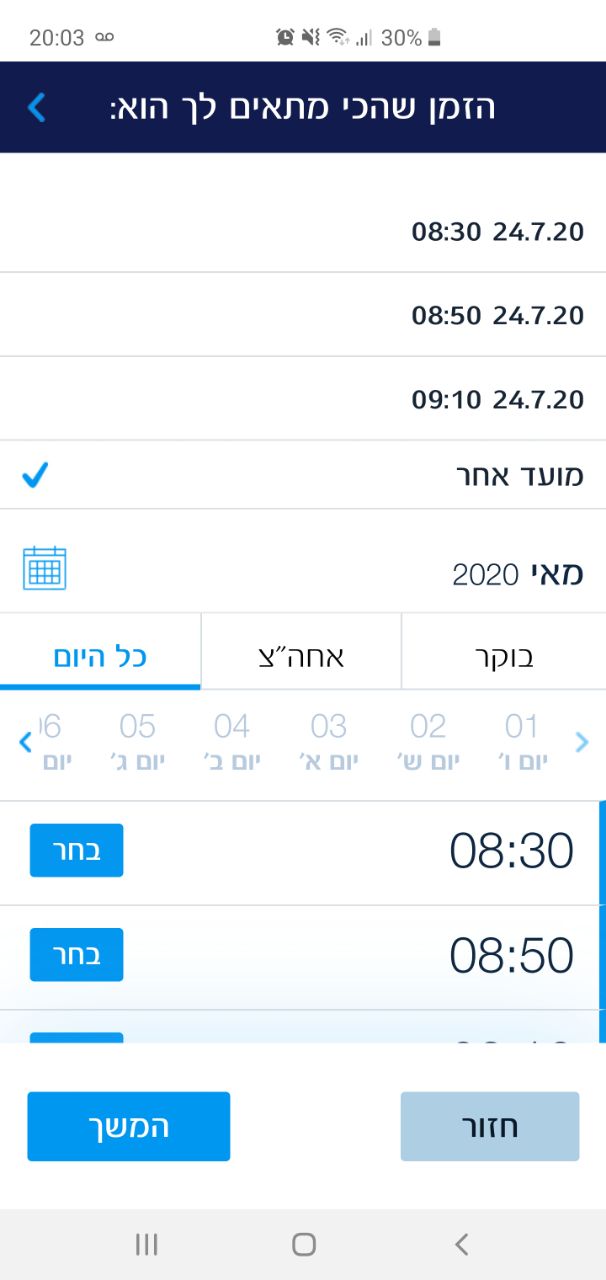Switch to the בוקר tab
The image size is (606, 1280).
pyautogui.click(x=504, y=656)
